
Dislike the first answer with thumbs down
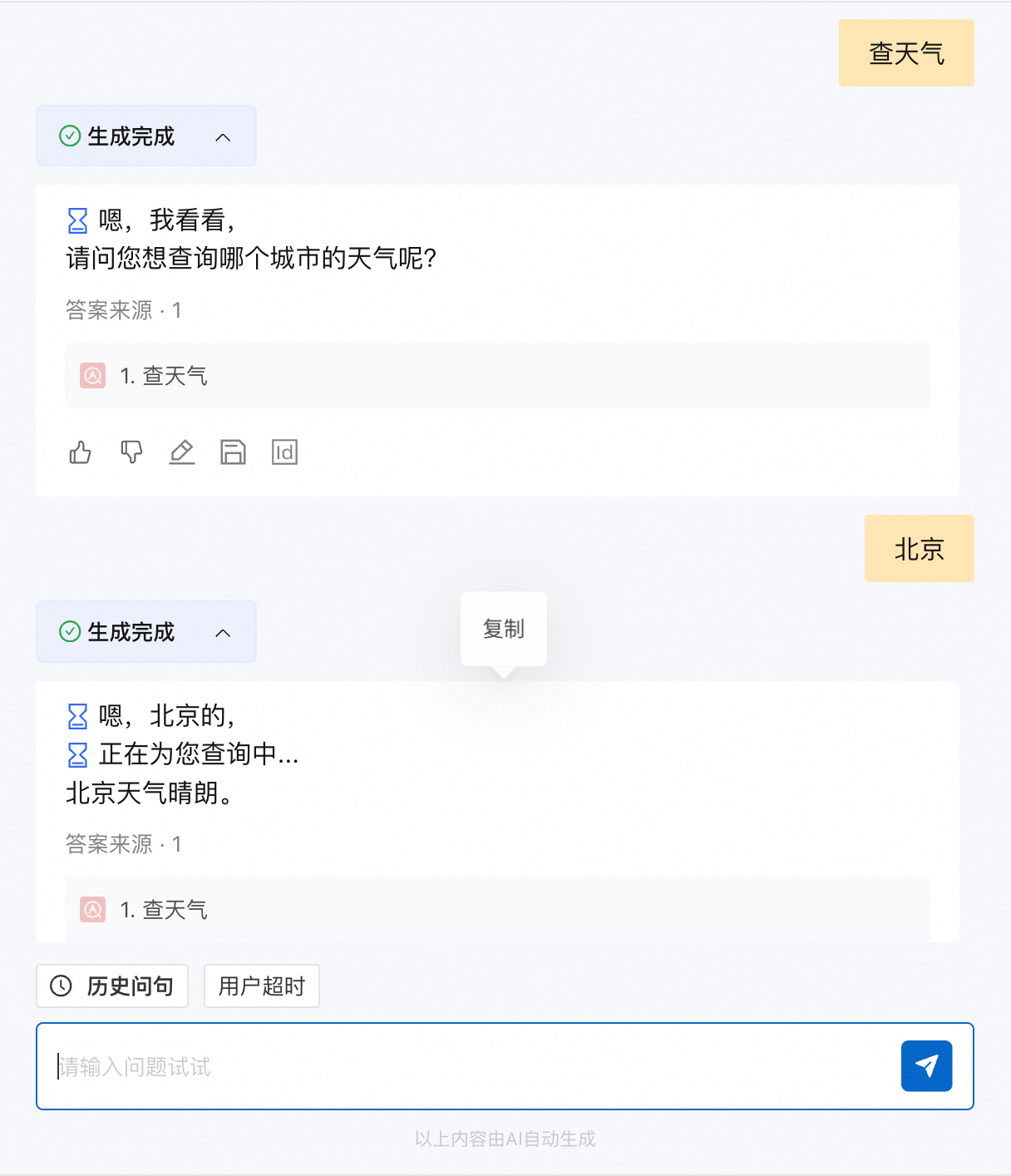point(131,452)
